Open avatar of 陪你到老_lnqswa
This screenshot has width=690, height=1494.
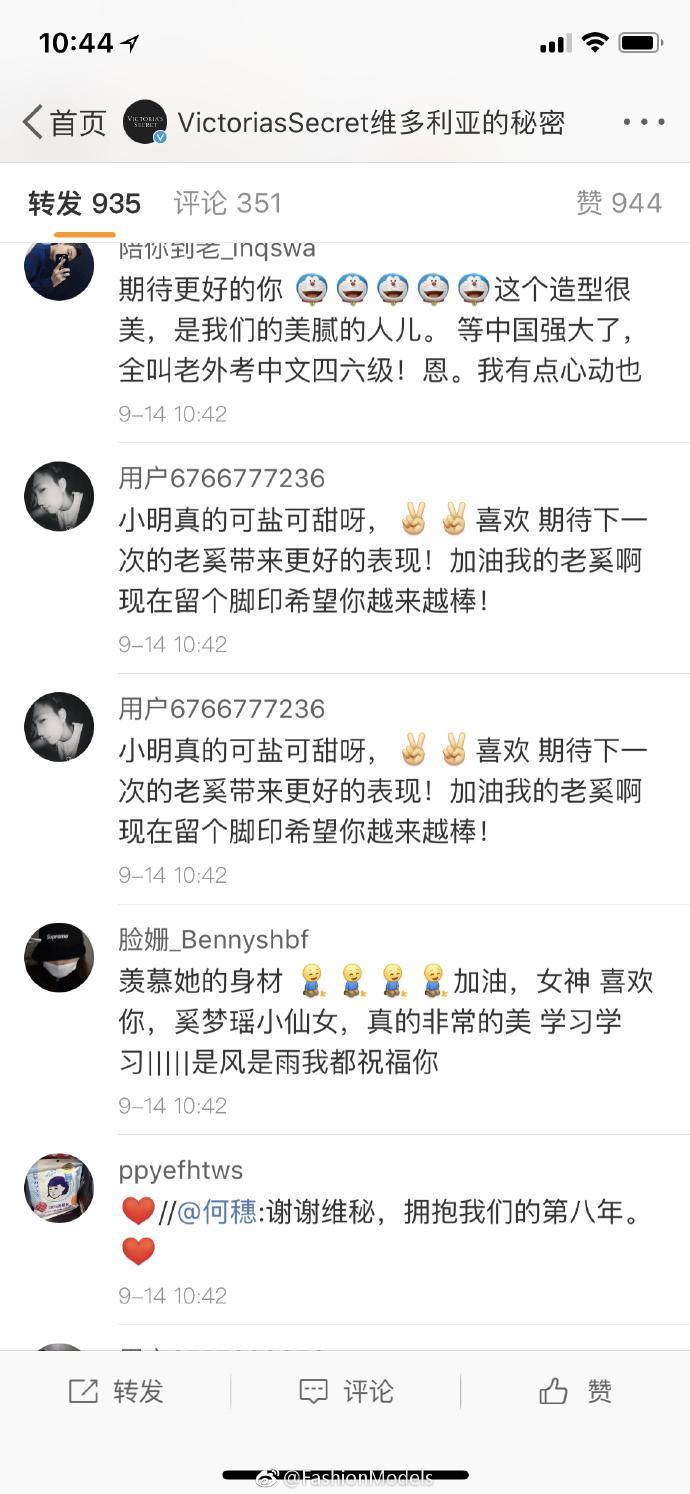[x=59, y=267]
